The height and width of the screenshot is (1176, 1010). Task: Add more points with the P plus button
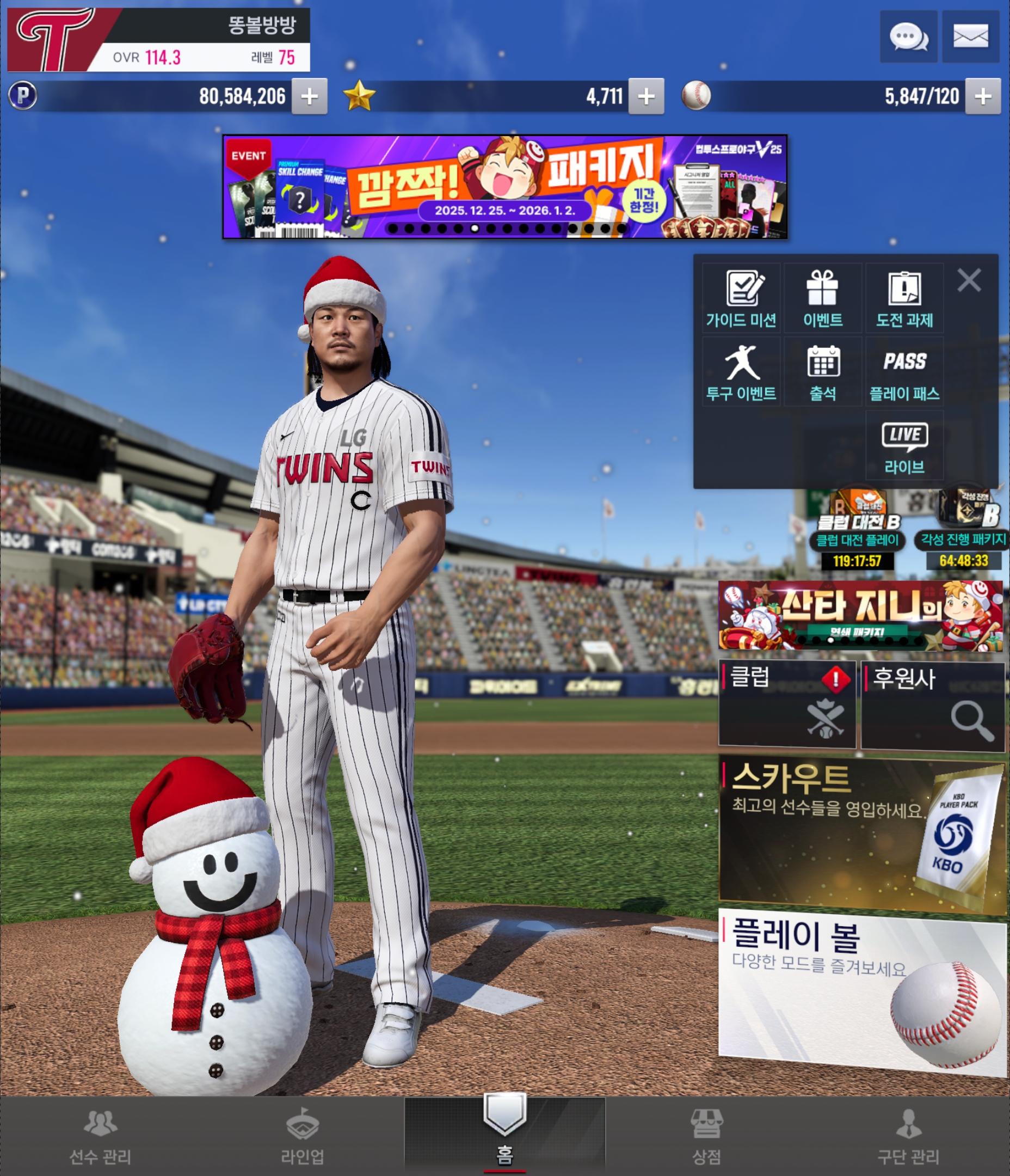point(309,96)
